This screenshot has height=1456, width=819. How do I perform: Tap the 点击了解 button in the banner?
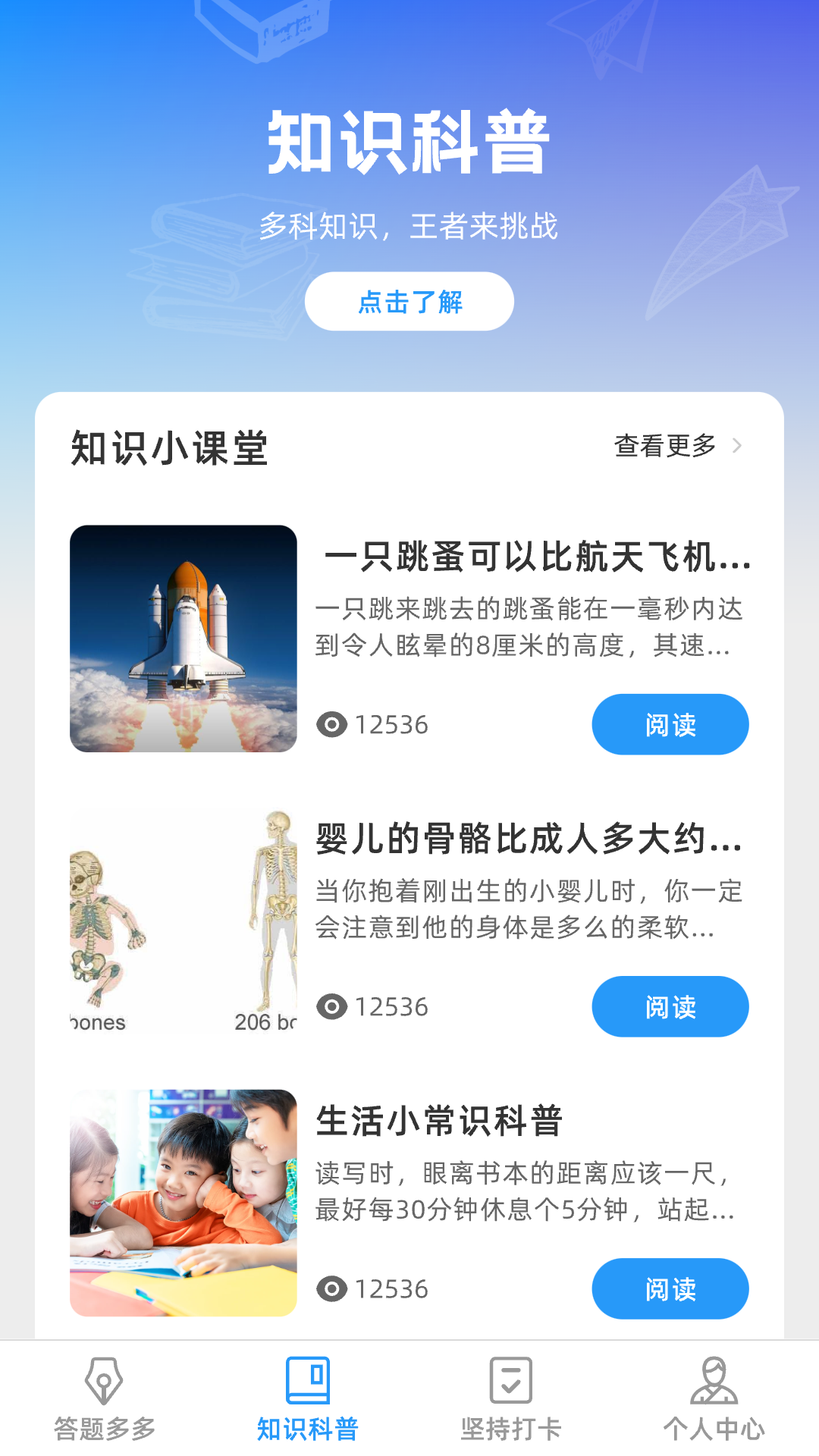pos(409,302)
